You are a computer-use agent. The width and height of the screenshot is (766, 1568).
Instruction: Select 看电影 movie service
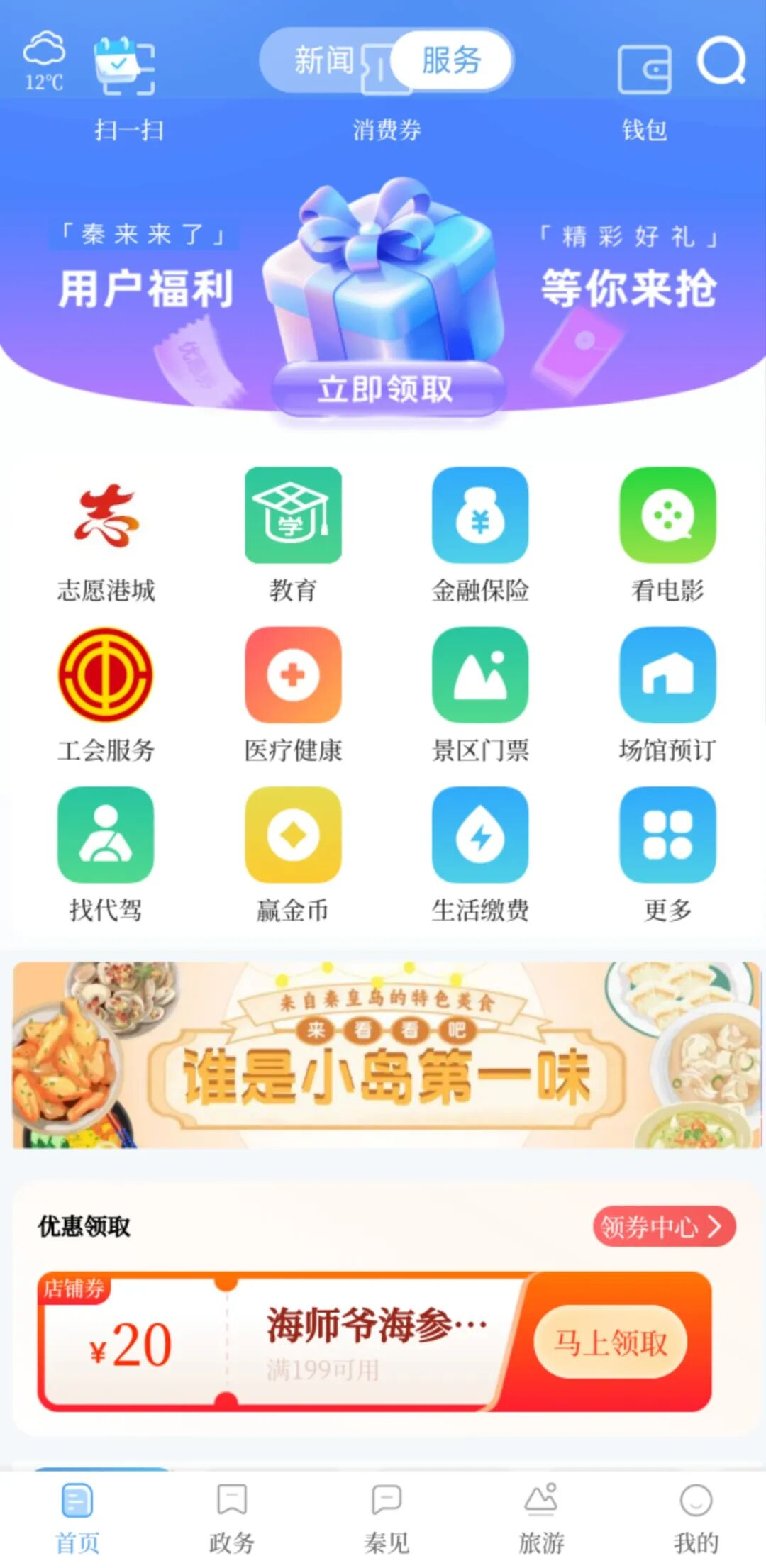click(x=667, y=535)
